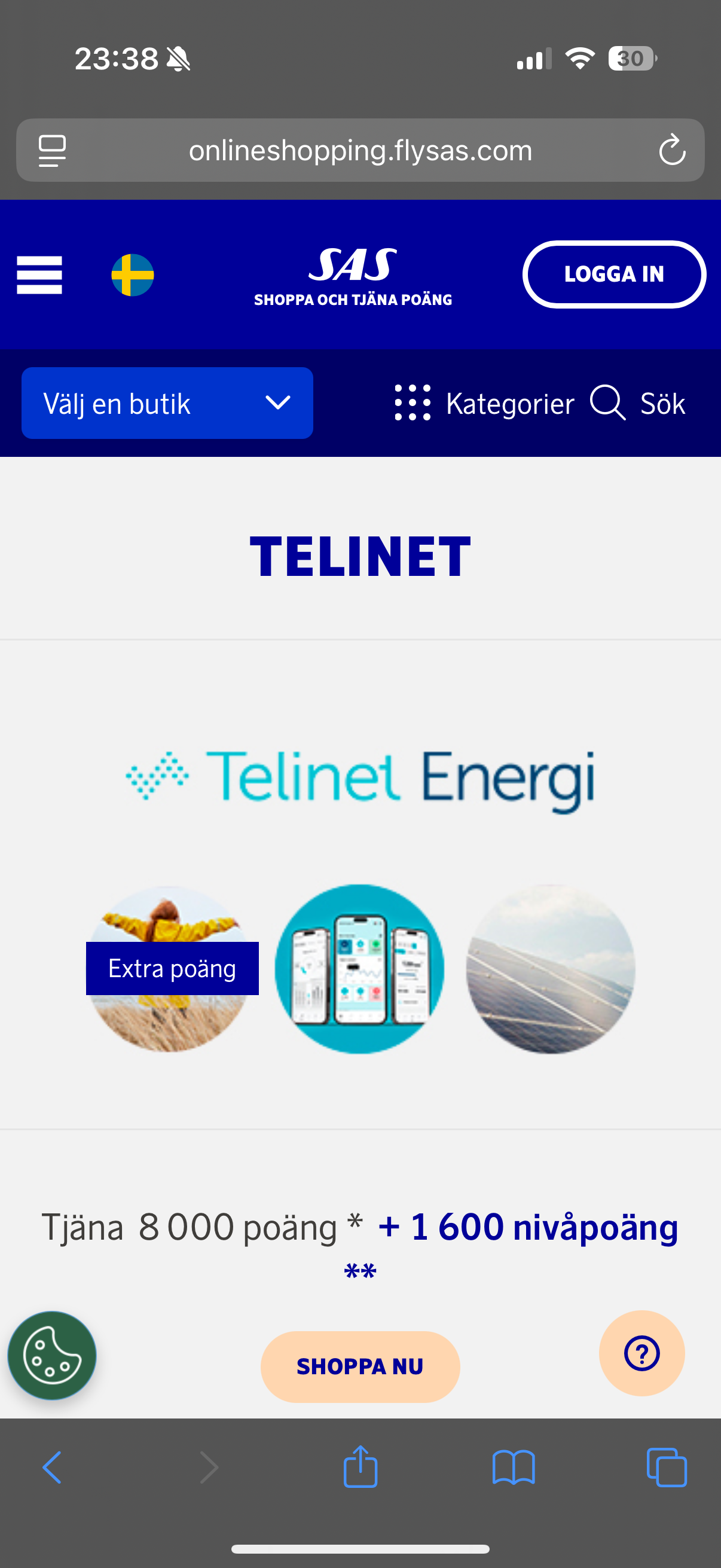The image size is (721, 1568).
Task: Share this page
Action: point(360,1467)
